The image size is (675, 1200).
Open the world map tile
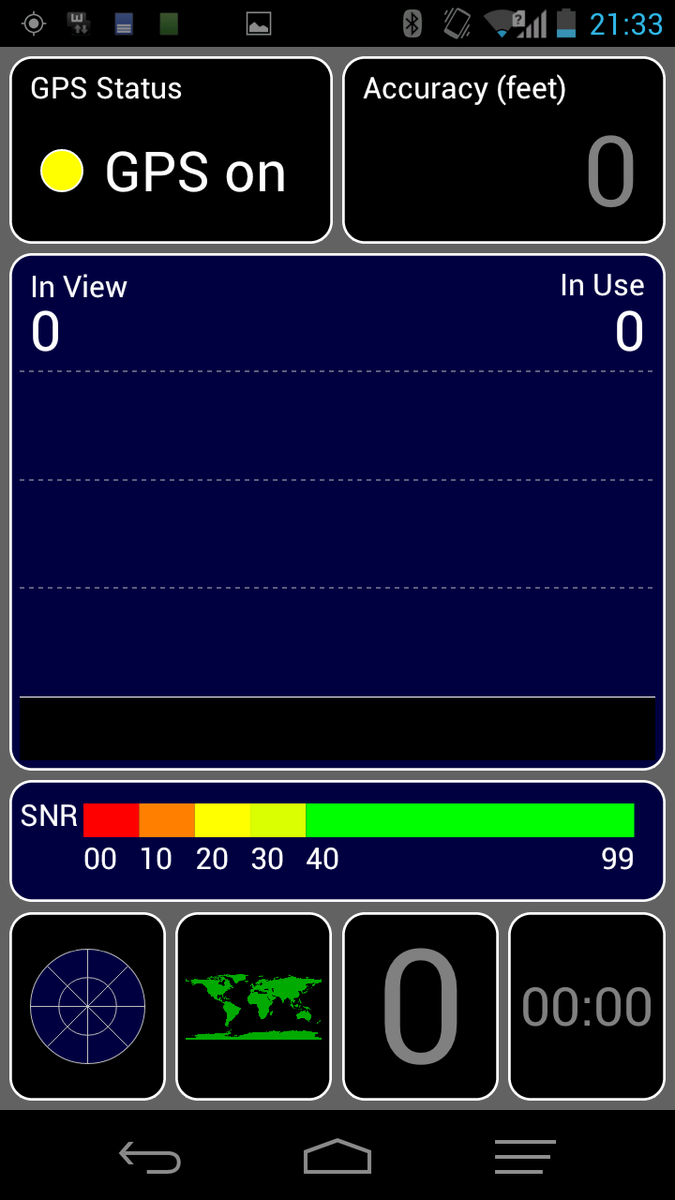[x=253, y=1006]
